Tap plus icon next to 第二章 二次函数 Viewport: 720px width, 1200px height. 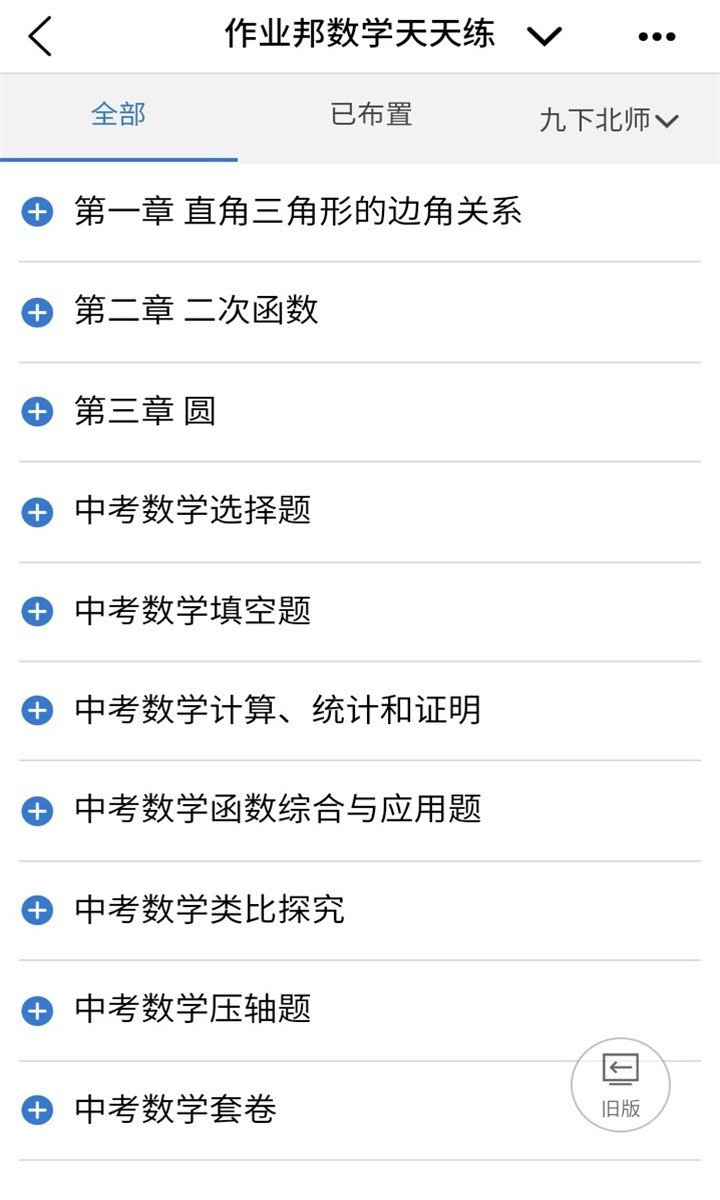coord(37,312)
